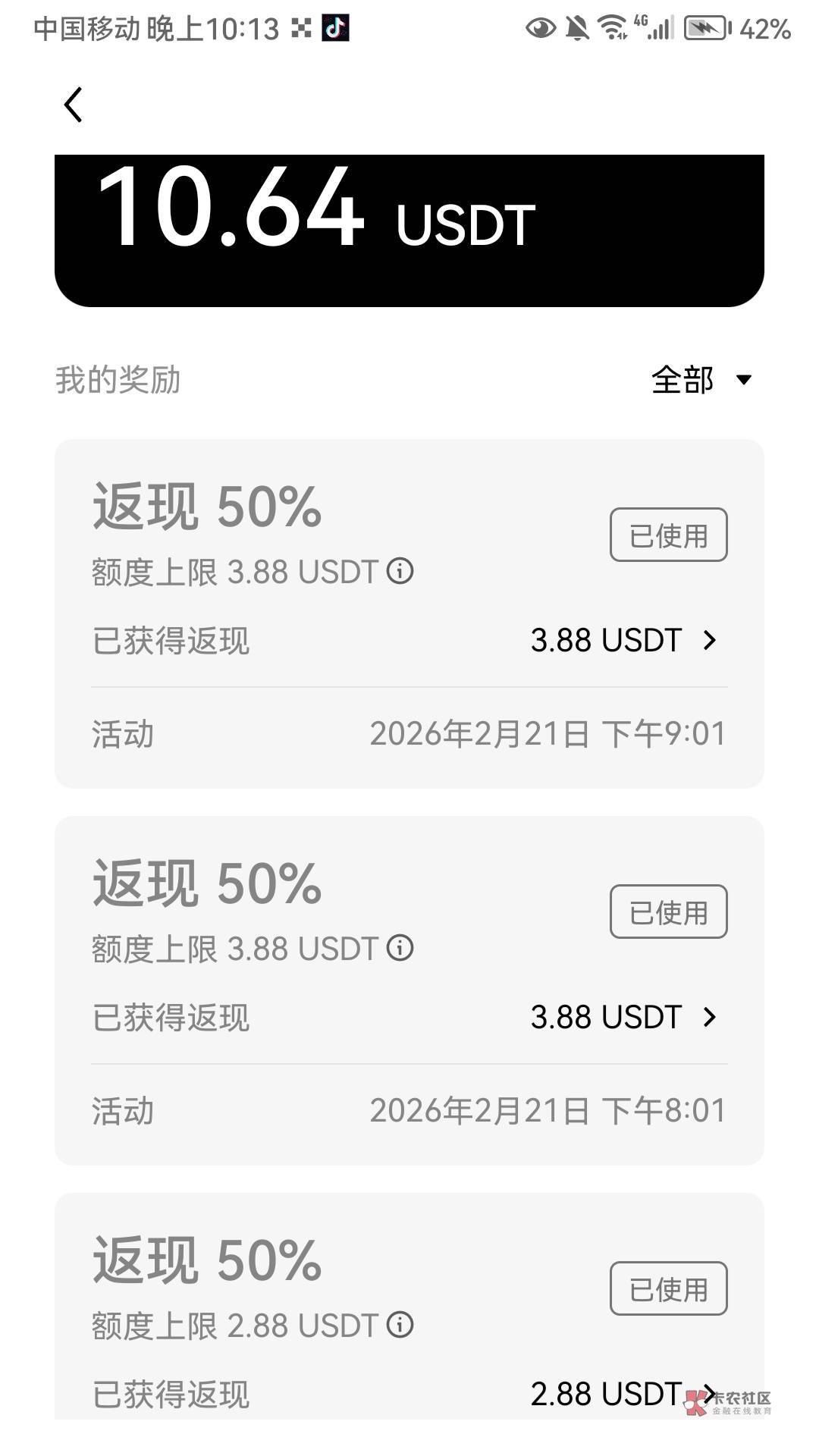View 3.88 USDT cashback details in the 9:01 card
Viewport: 819px width, 1456px height.
[x=624, y=641]
